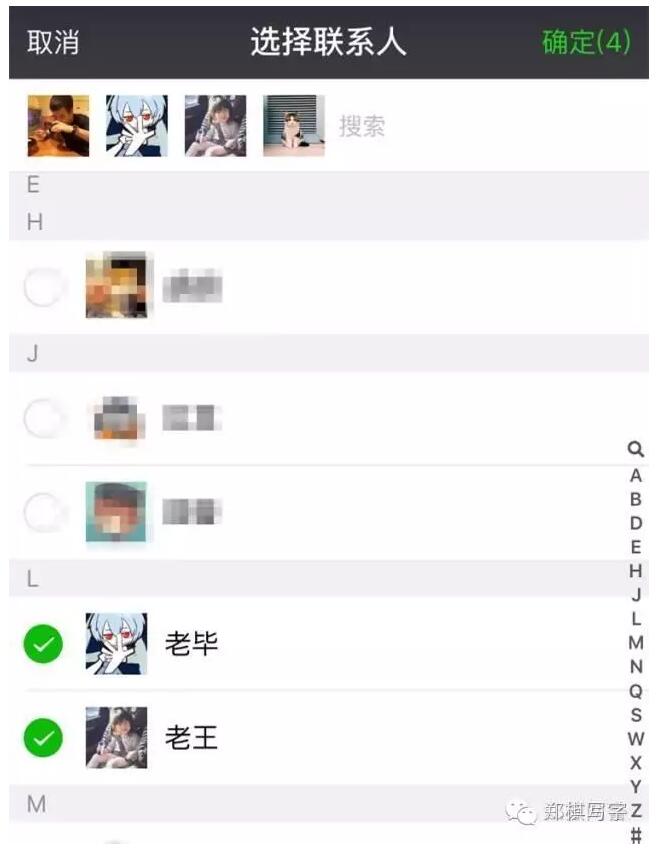Uncheck contact 老毕
The height and width of the screenshot is (849, 661).
pyautogui.click(x=43, y=645)
